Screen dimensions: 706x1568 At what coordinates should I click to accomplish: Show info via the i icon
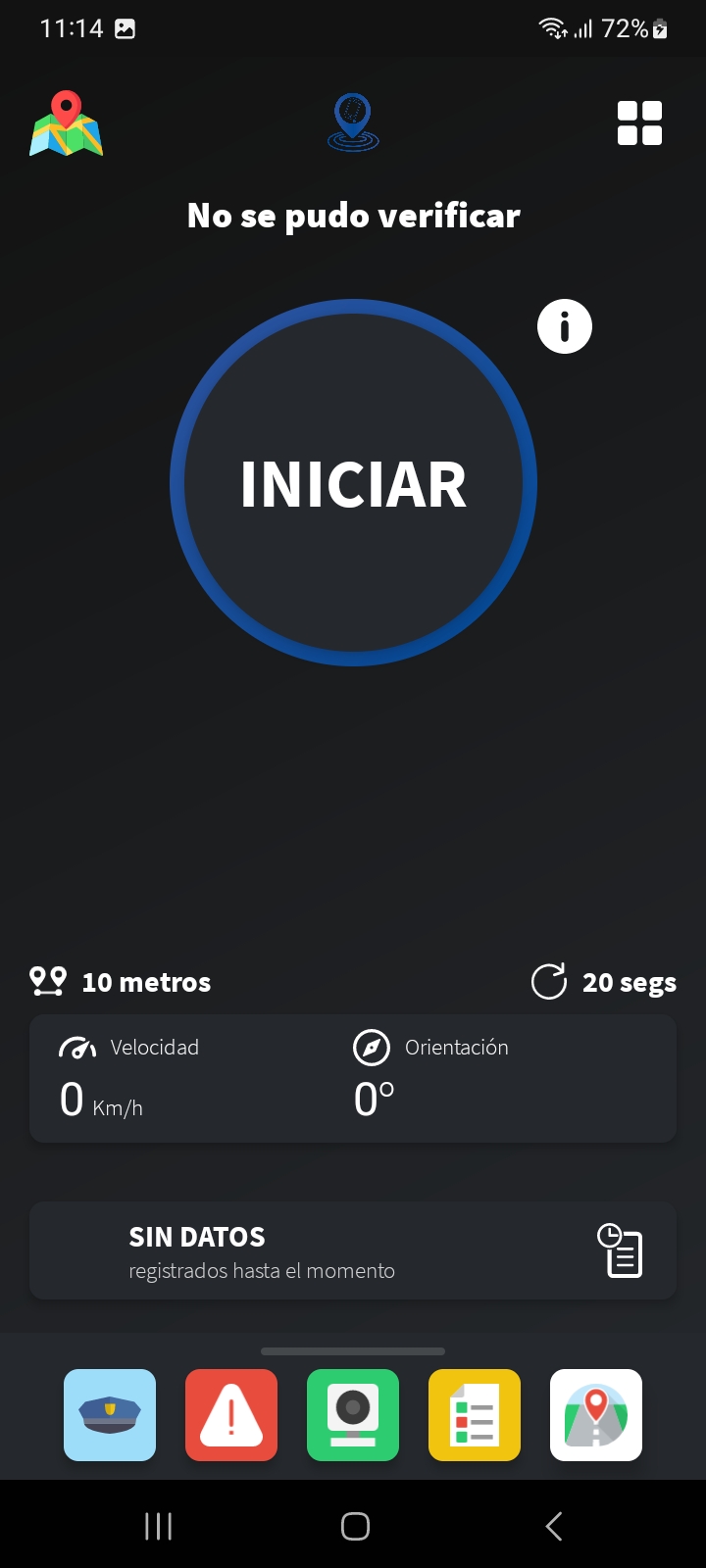point(565,326)
